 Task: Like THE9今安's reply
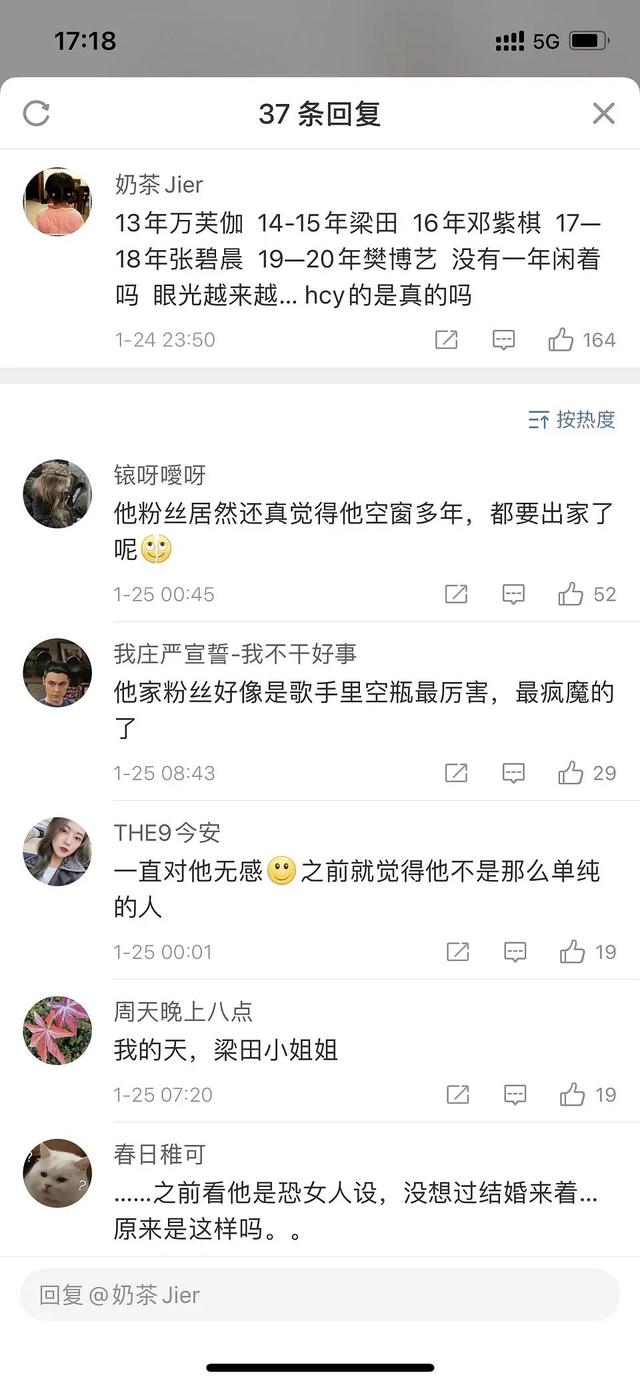572,952
